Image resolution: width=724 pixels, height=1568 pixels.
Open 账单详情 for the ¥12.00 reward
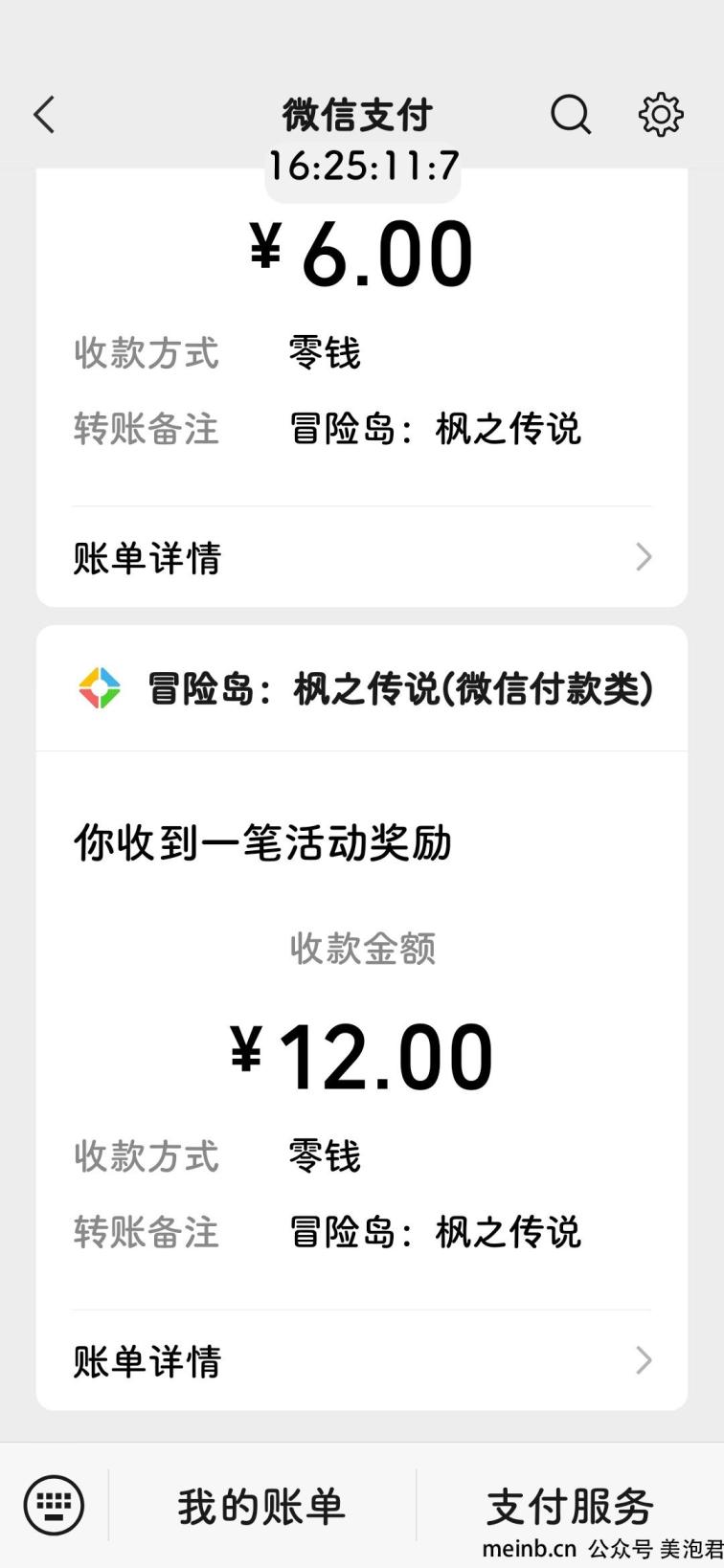click(362, 1360)
